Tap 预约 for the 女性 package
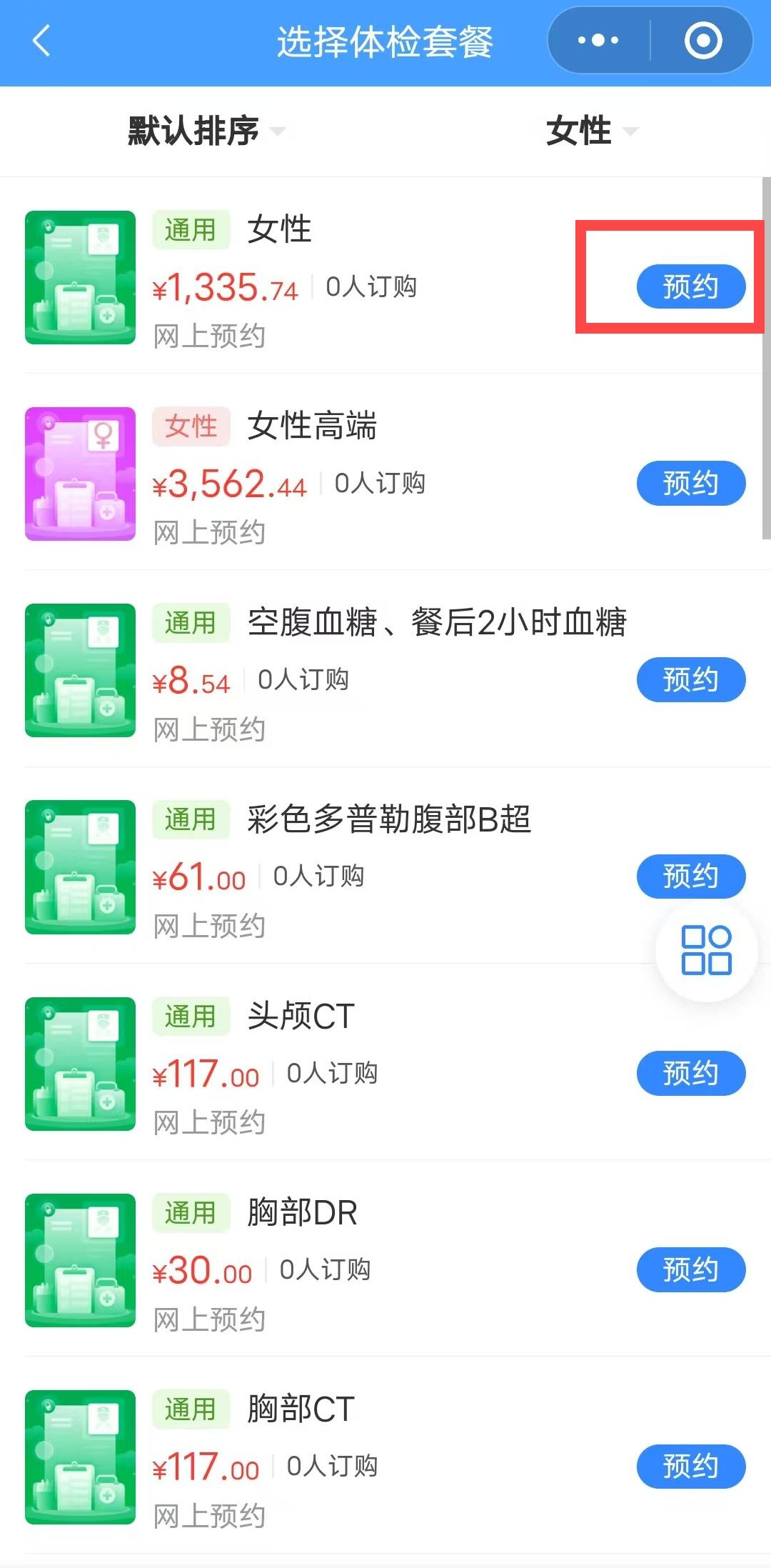Screen dimensions: 771x1568 [x=690, y=286]
